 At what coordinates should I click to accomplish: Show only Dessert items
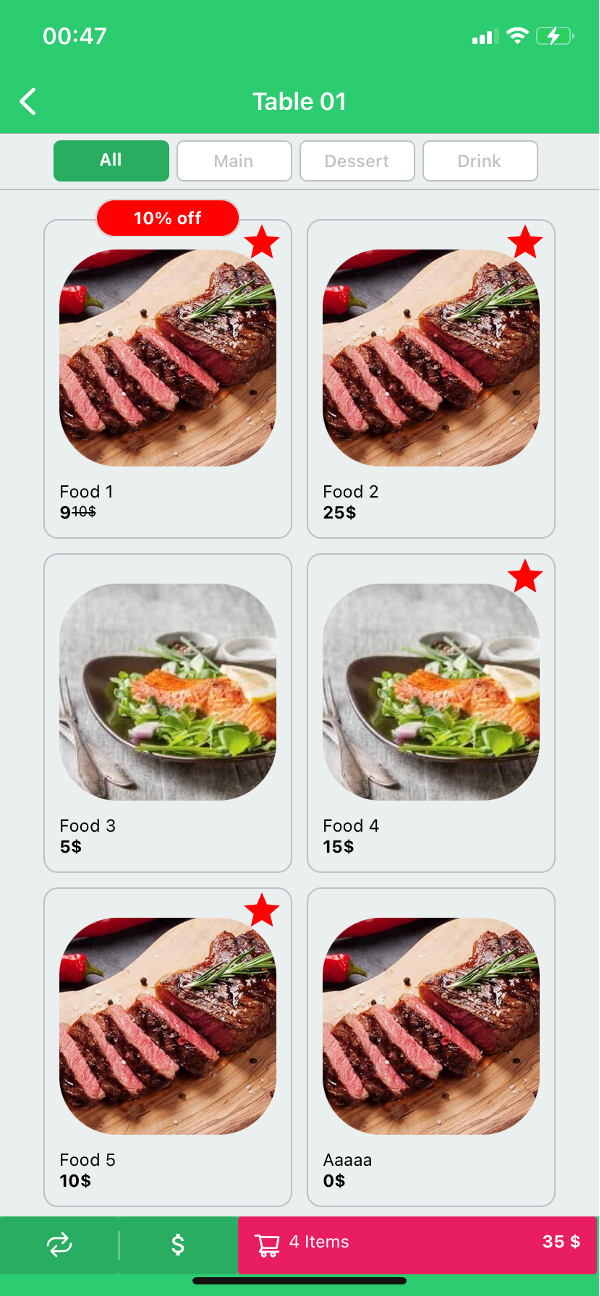[x=357, y=161]
